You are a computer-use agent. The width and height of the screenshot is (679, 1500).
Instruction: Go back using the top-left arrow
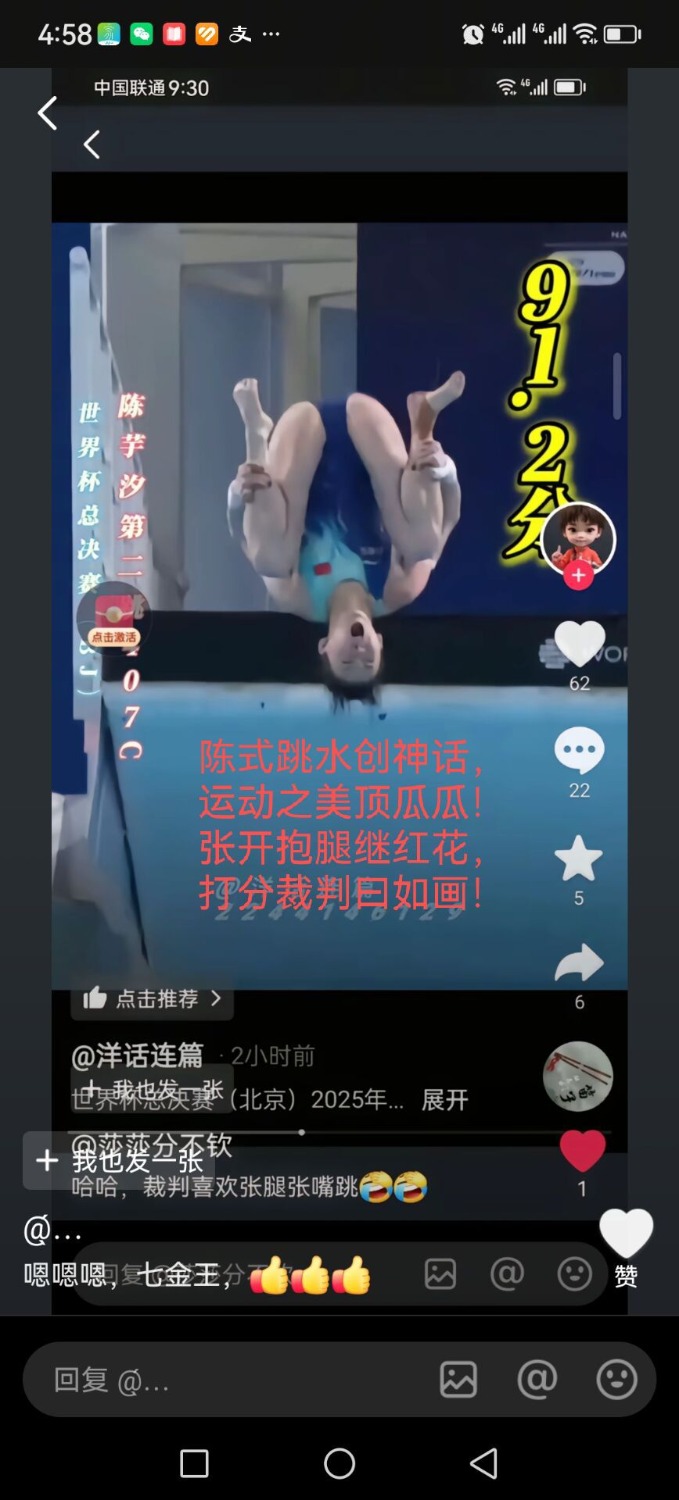(x=47, y=113)
